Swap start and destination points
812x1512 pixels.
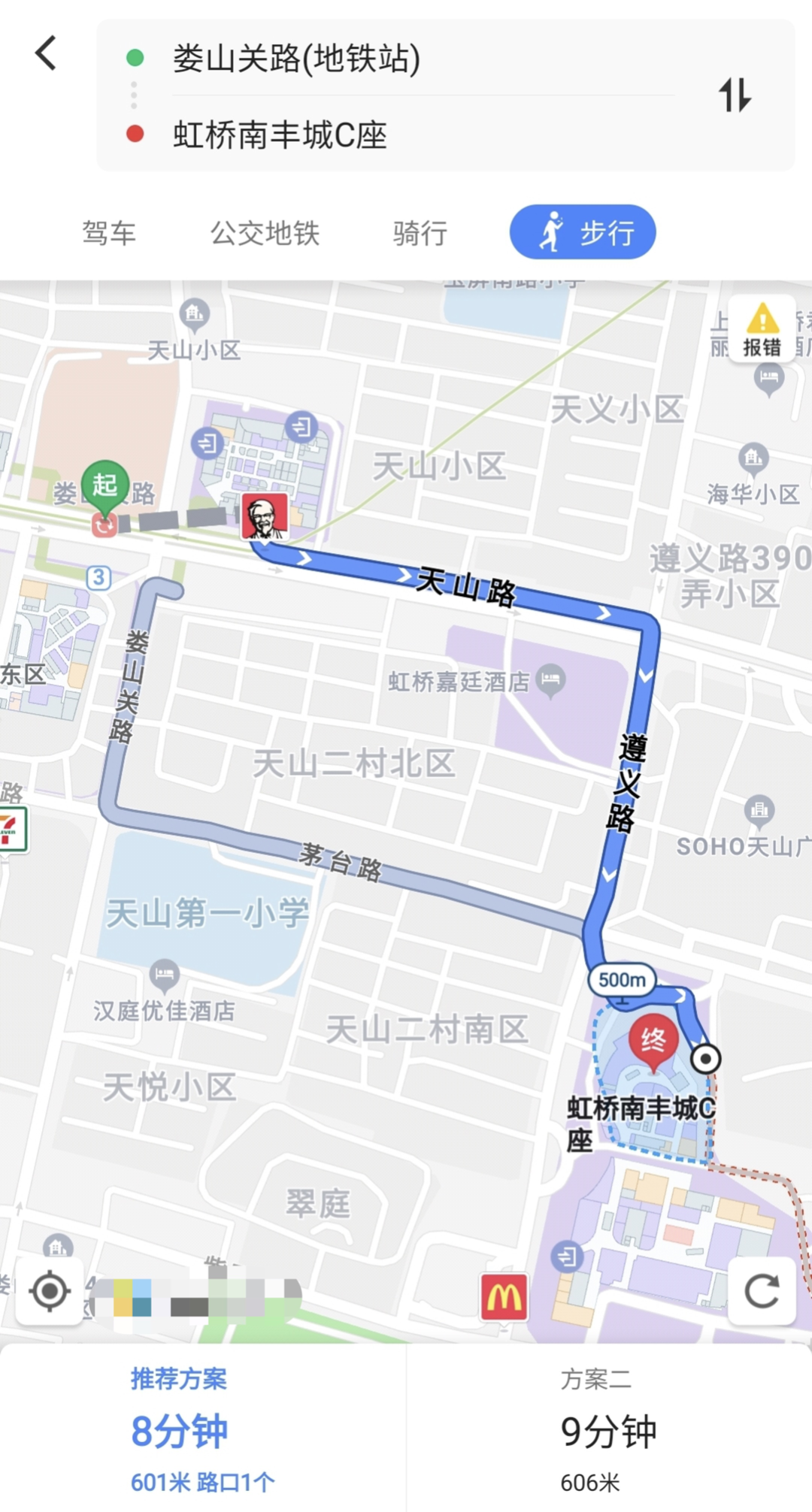(735, 95)
